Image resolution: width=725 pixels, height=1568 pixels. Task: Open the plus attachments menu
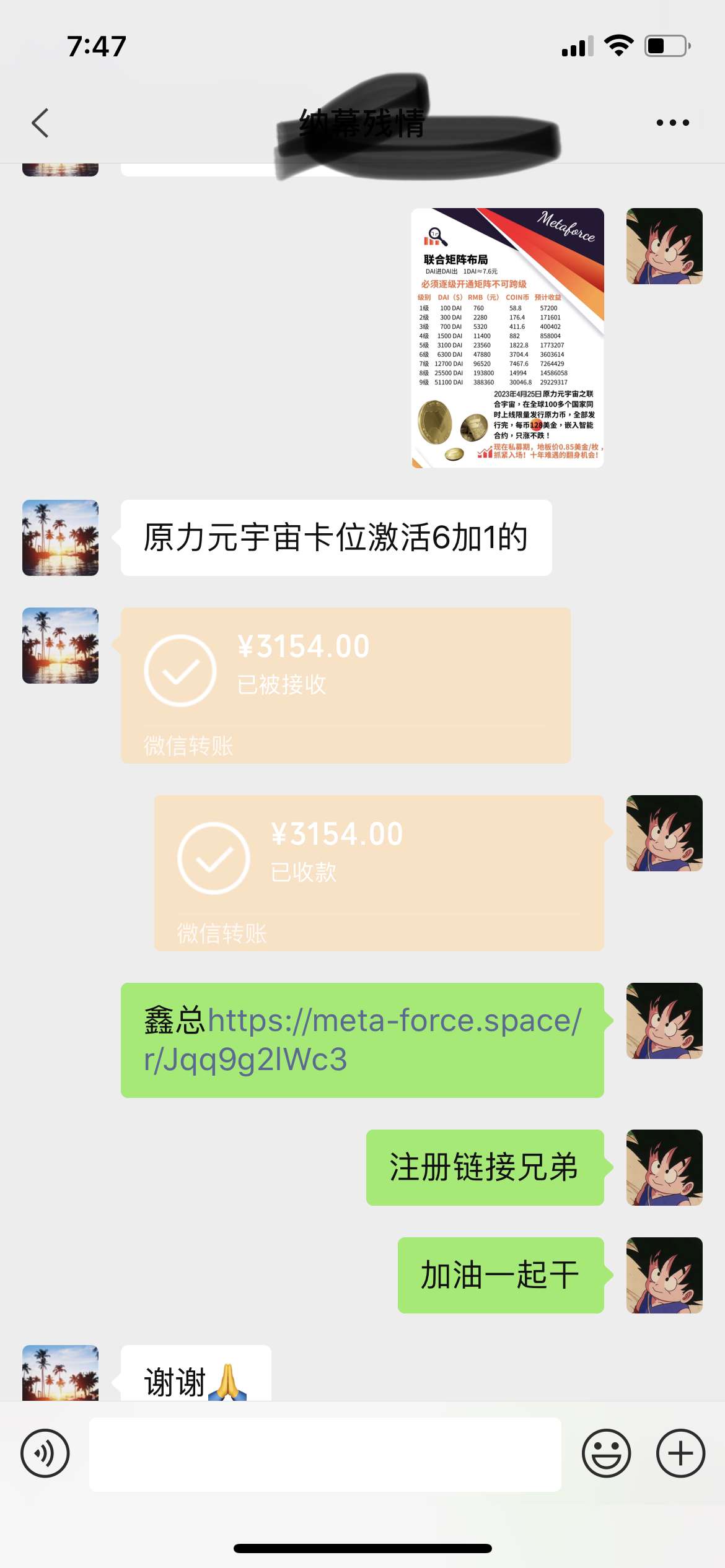pyautogui.click(x=680, y=1453)
